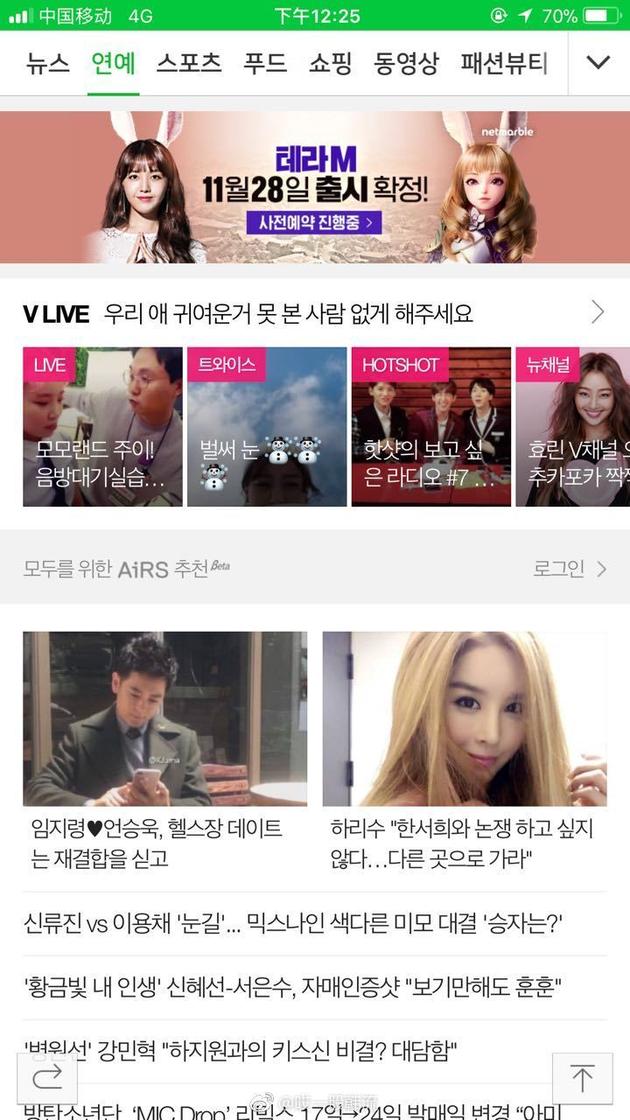Open the 트와이스 벌써 눈 video
Viewport: 630px width, 1120px height.
click(x=266, y=427)
